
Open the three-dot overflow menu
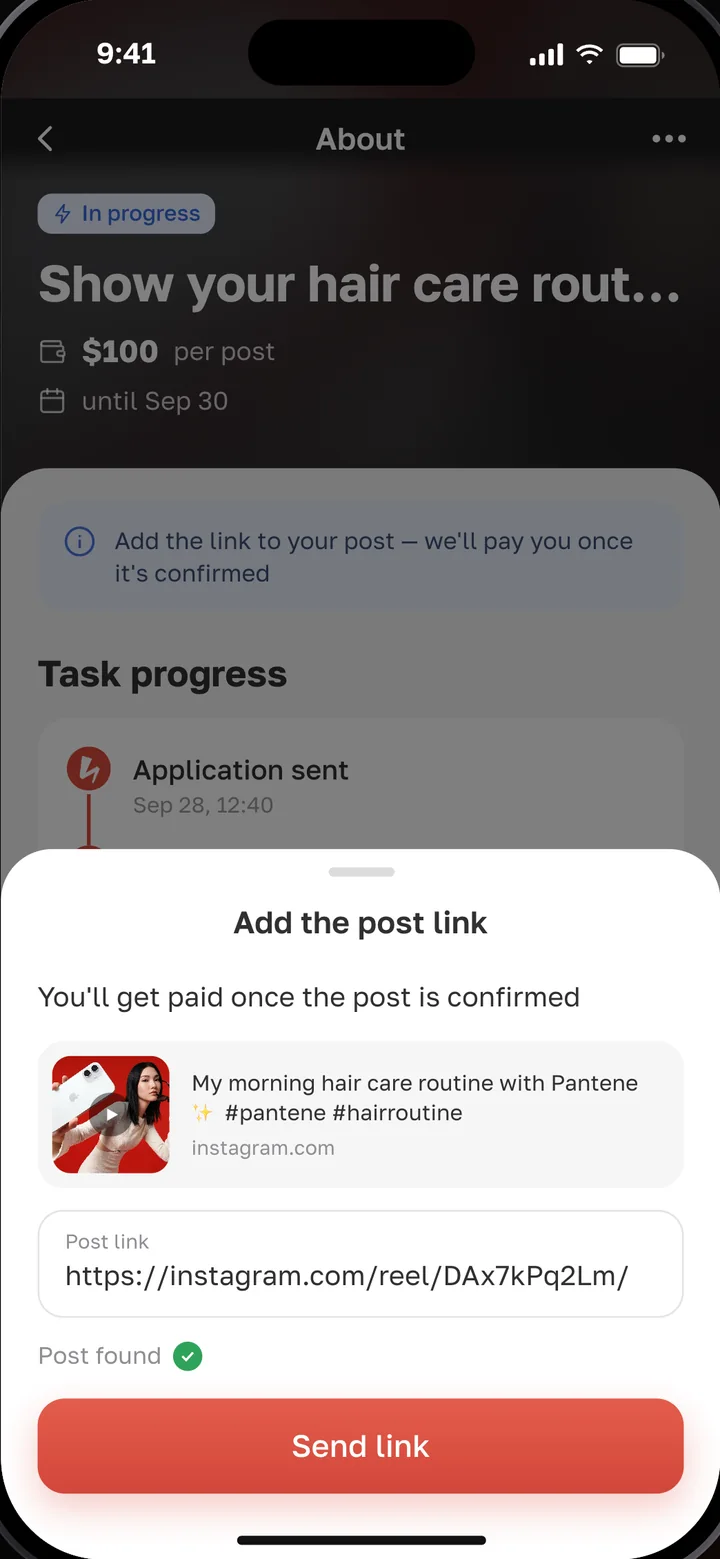tap(669, 139)
